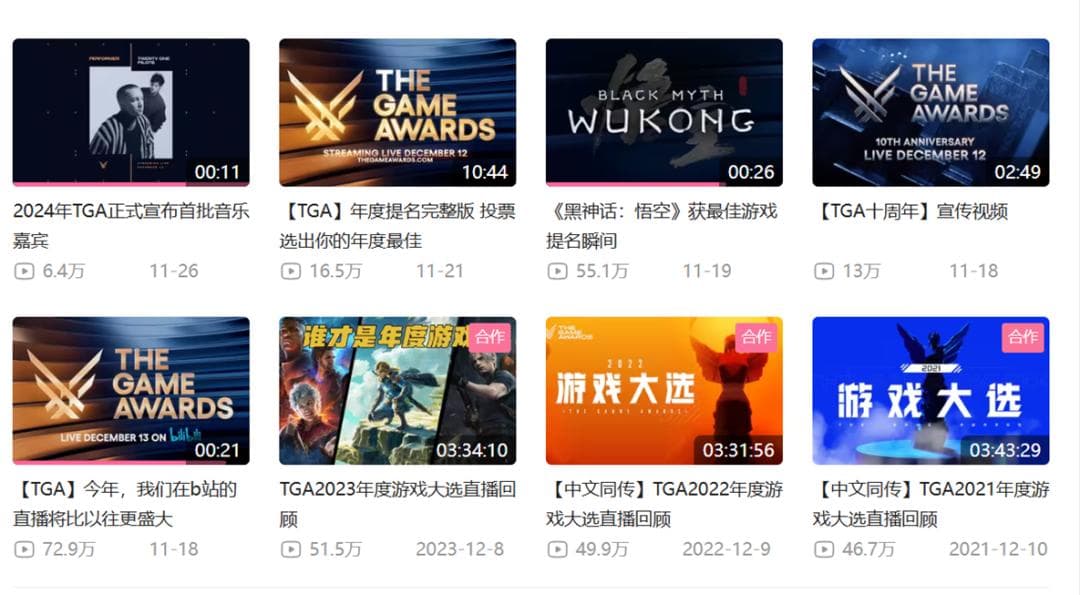Viewport: 1080px width, 595px height.
Task: Watch TGA2021年度游戏大选直播回顾
Action: 930,390
